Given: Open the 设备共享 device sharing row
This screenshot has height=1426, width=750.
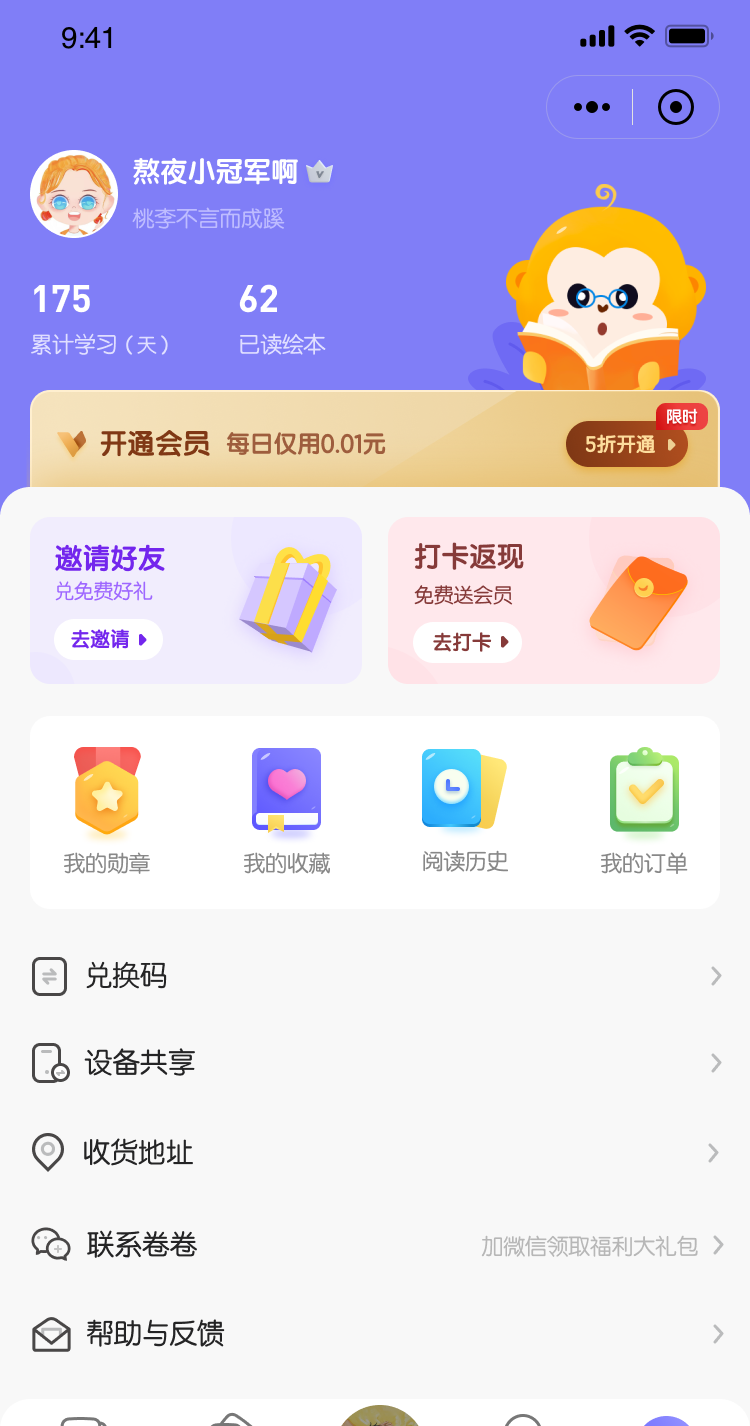Looking at the screenshot, I should 375,1063.
